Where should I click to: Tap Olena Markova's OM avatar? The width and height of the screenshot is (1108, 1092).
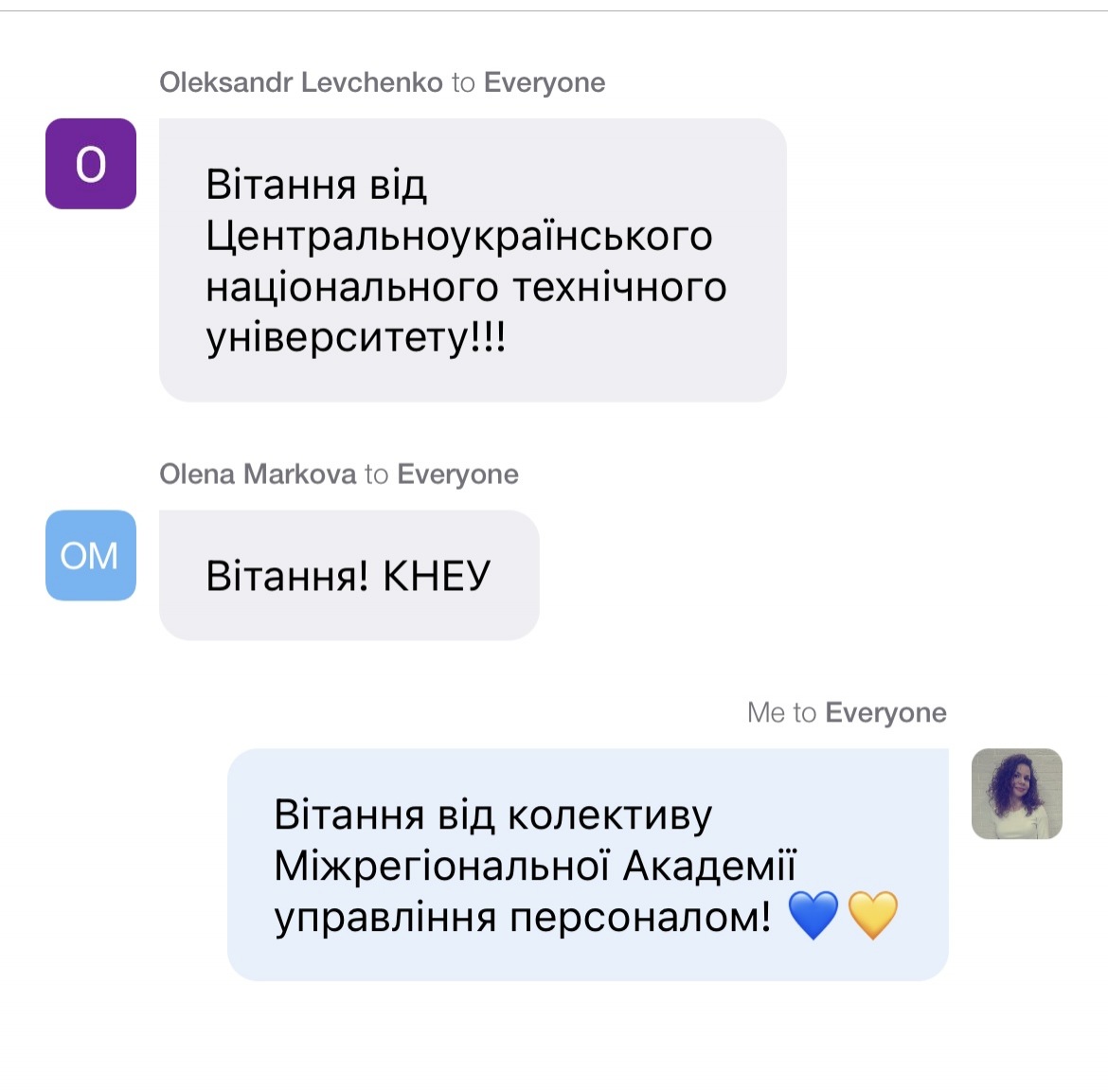[91, 555]
